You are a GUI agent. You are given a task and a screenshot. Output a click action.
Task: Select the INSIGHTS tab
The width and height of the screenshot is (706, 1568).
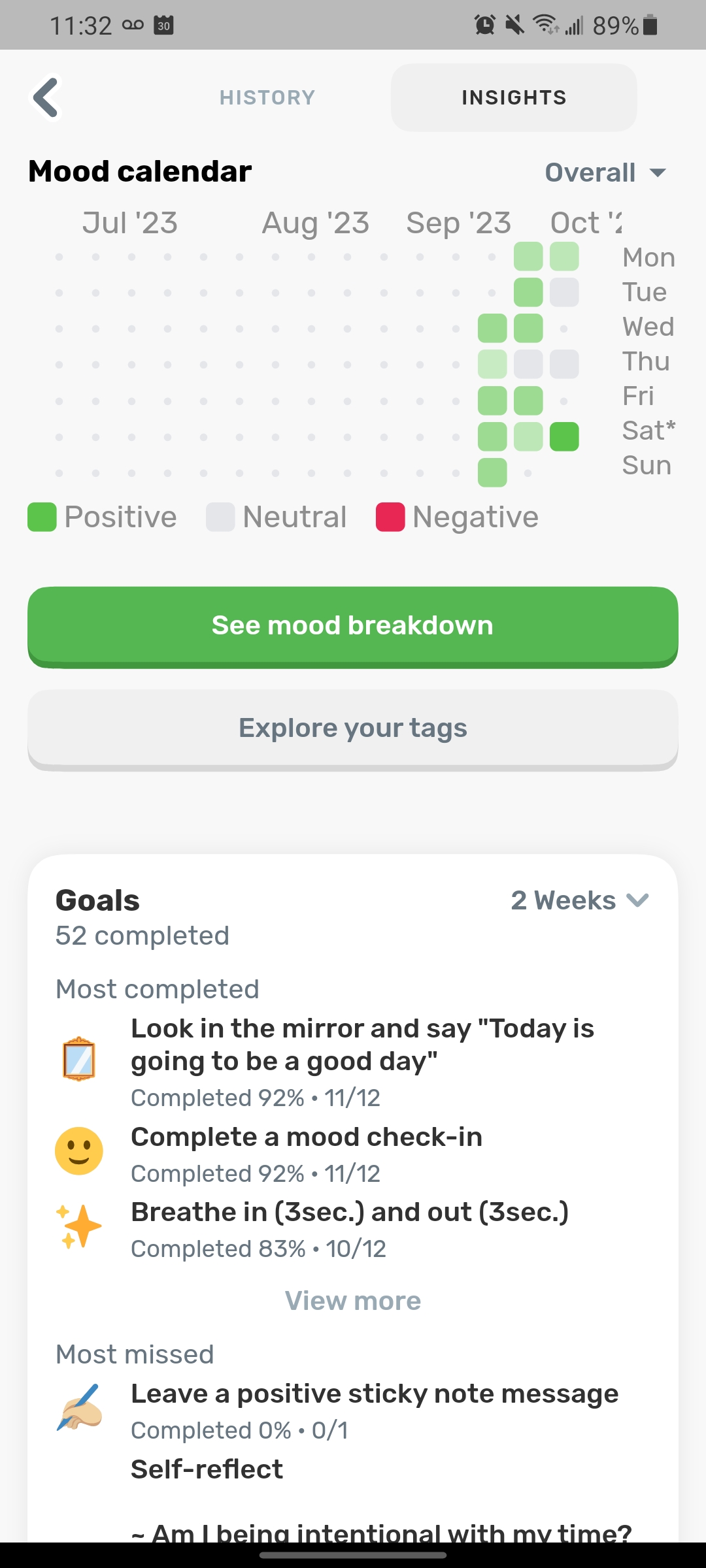click(513, 97)
